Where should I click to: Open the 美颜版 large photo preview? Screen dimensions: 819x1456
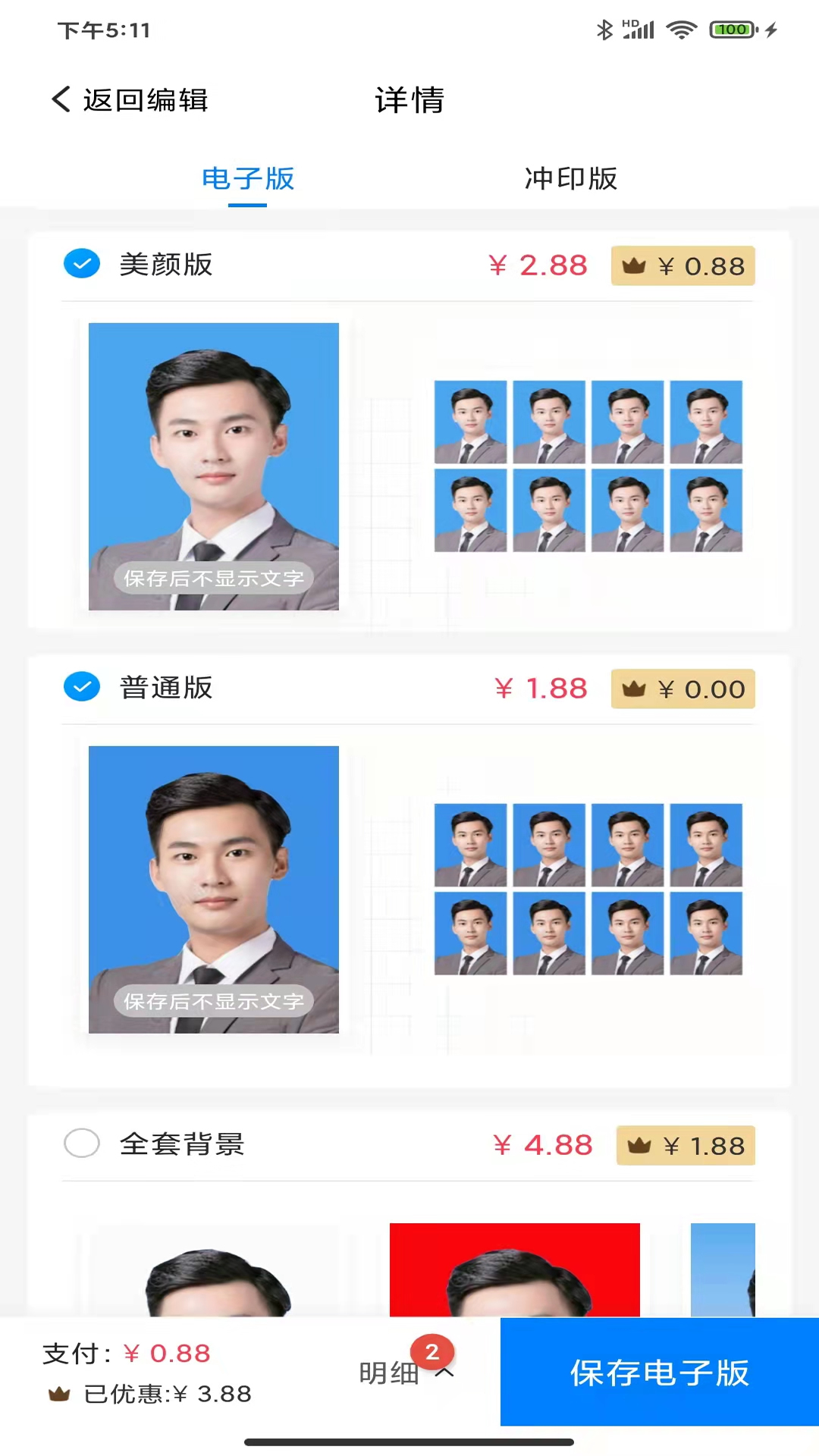coord(213,466)
